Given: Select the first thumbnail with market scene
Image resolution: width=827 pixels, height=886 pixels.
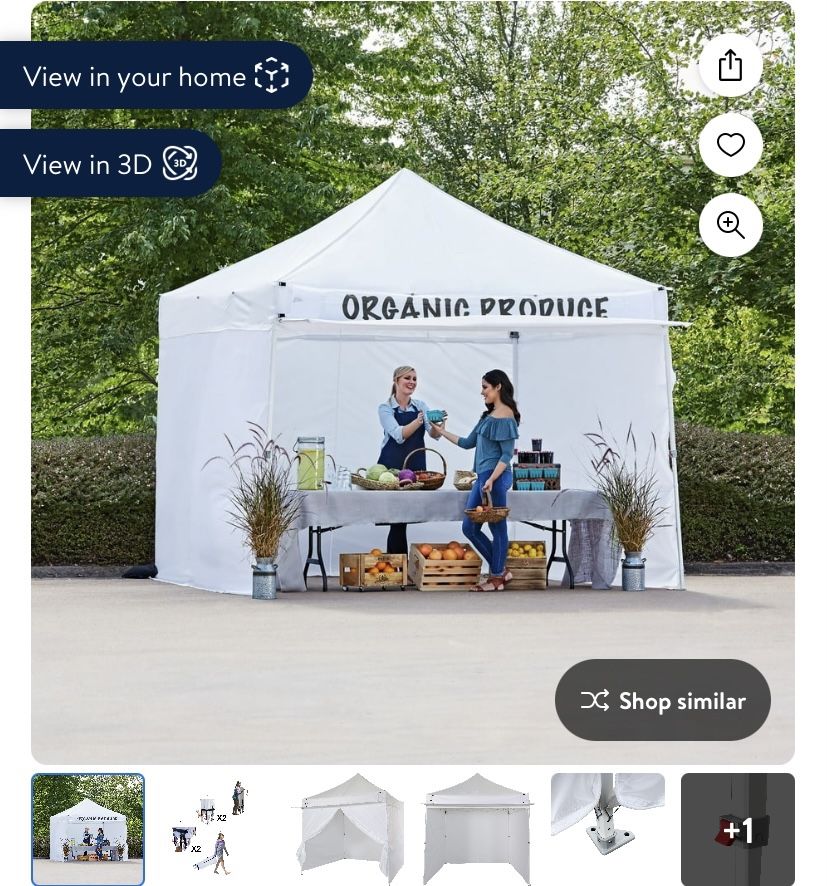Looking at the screenshot, I should [88, 829].
